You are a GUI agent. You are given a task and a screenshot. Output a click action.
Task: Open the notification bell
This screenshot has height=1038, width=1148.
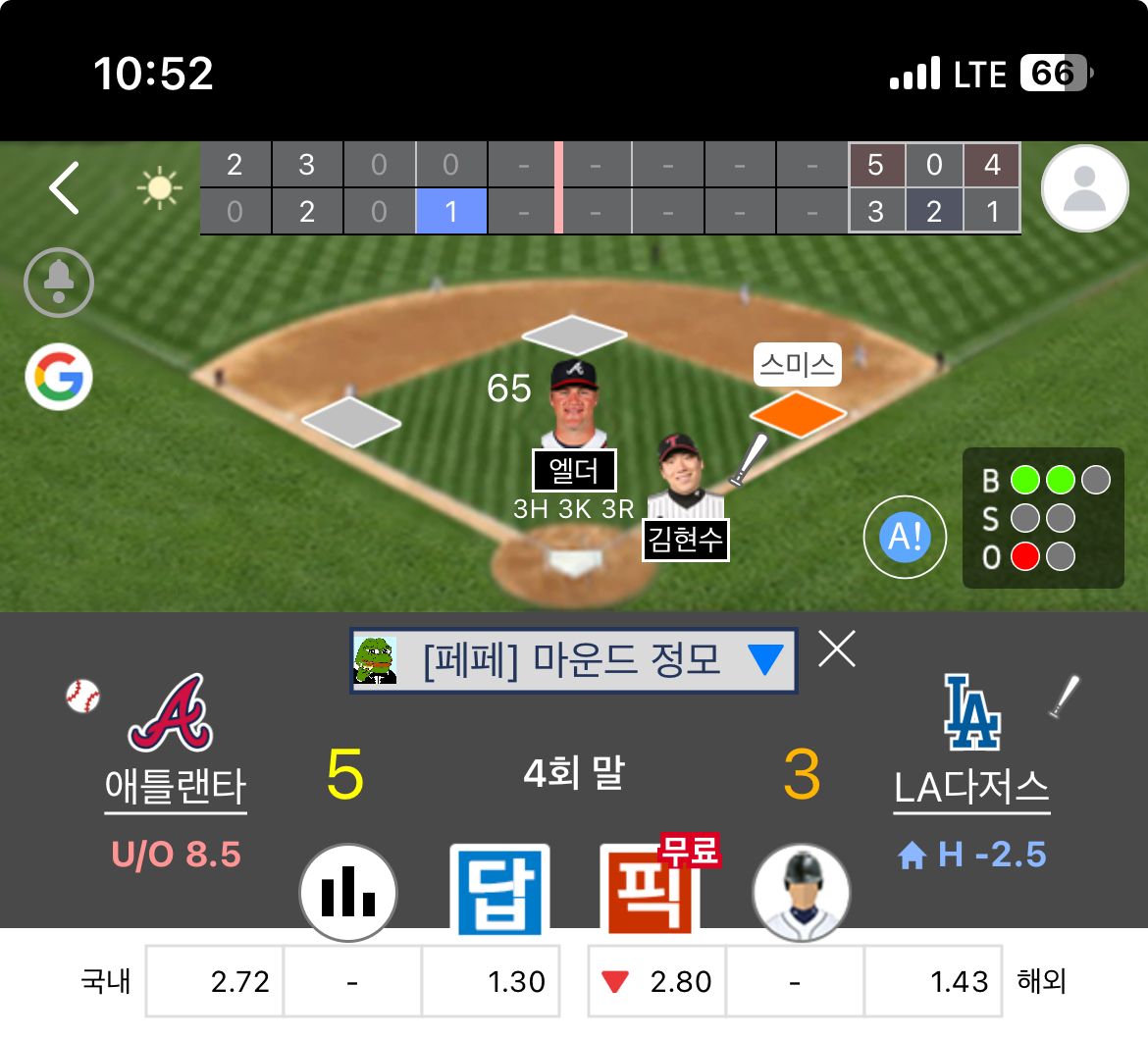coord(59,283)
